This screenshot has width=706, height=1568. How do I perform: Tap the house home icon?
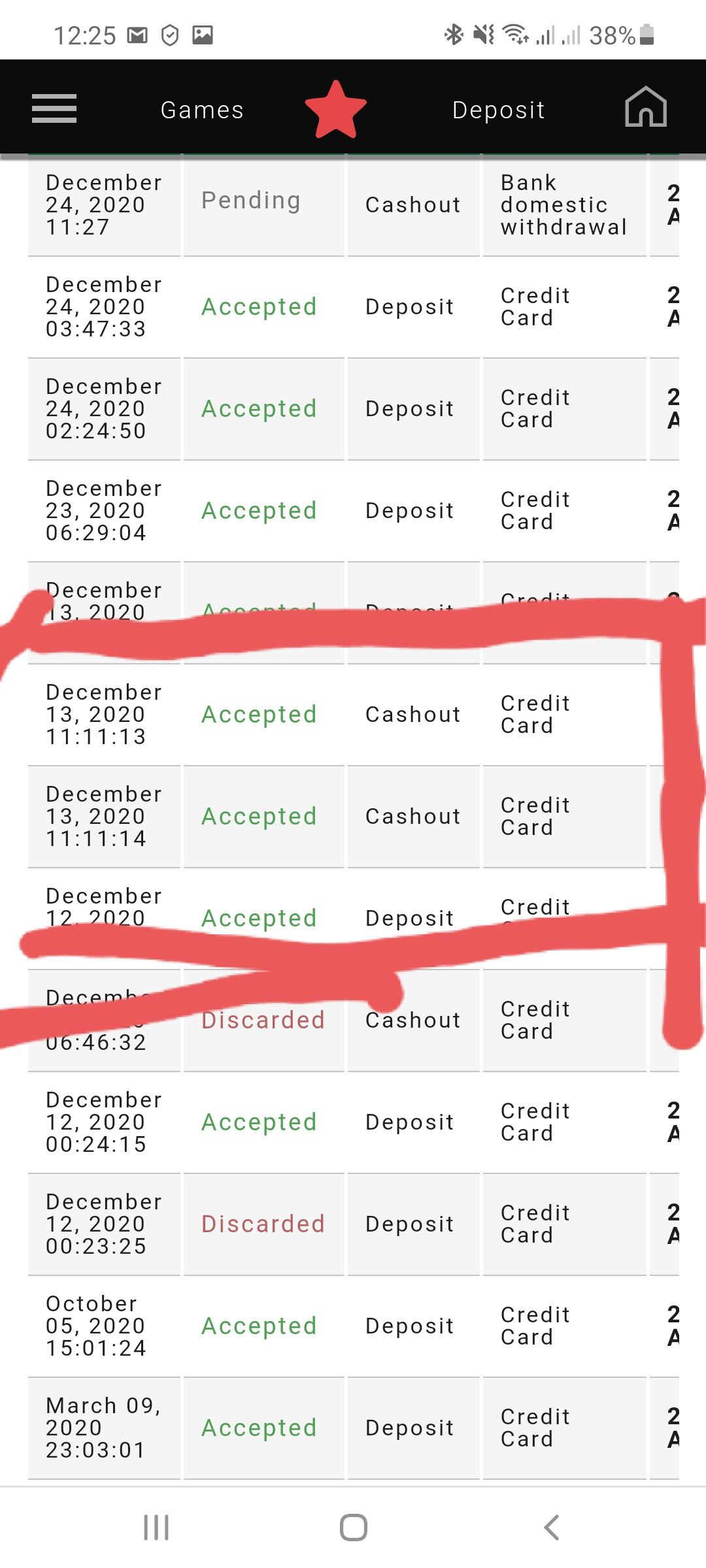pyautogui.click(x=645, y=107)
